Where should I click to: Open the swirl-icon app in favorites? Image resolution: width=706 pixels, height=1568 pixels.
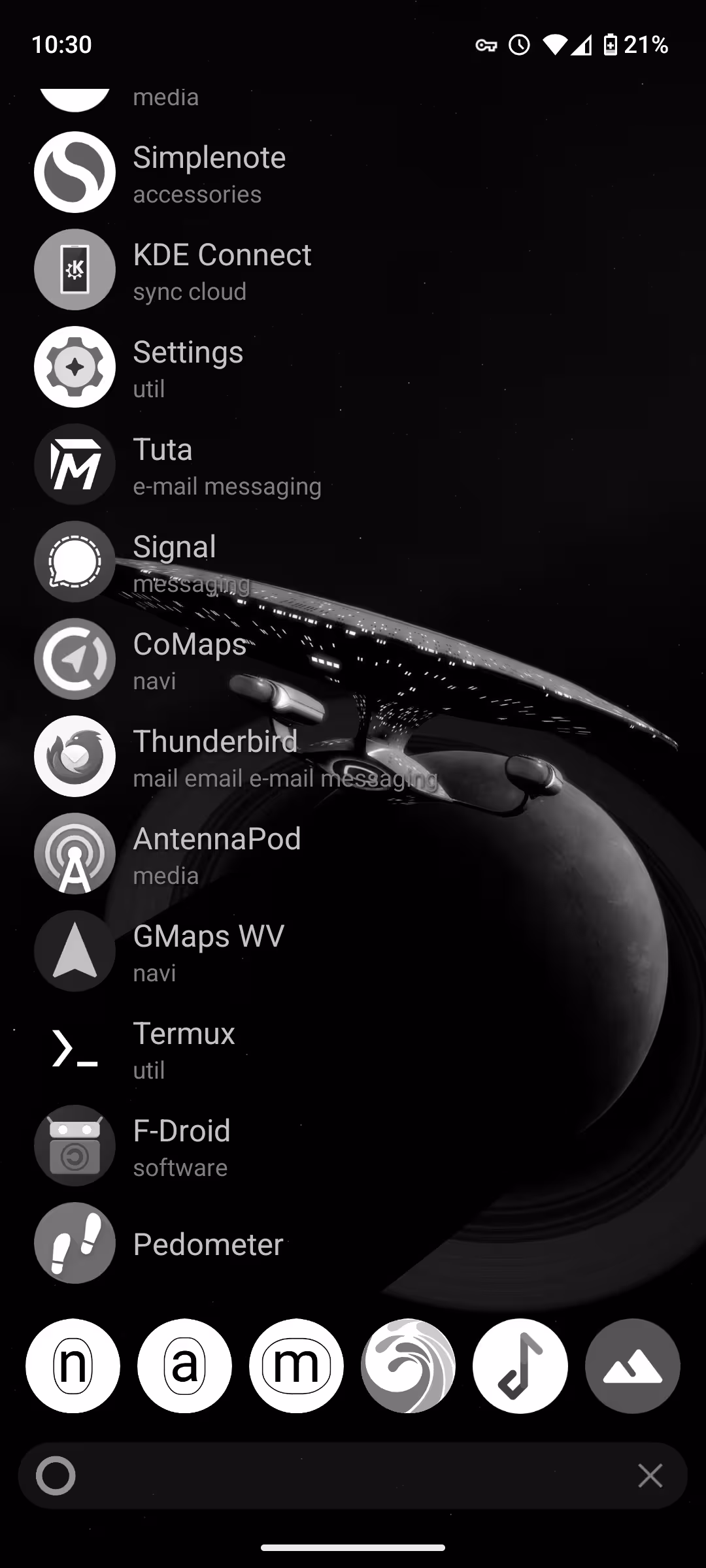[x=408, y=1366]
